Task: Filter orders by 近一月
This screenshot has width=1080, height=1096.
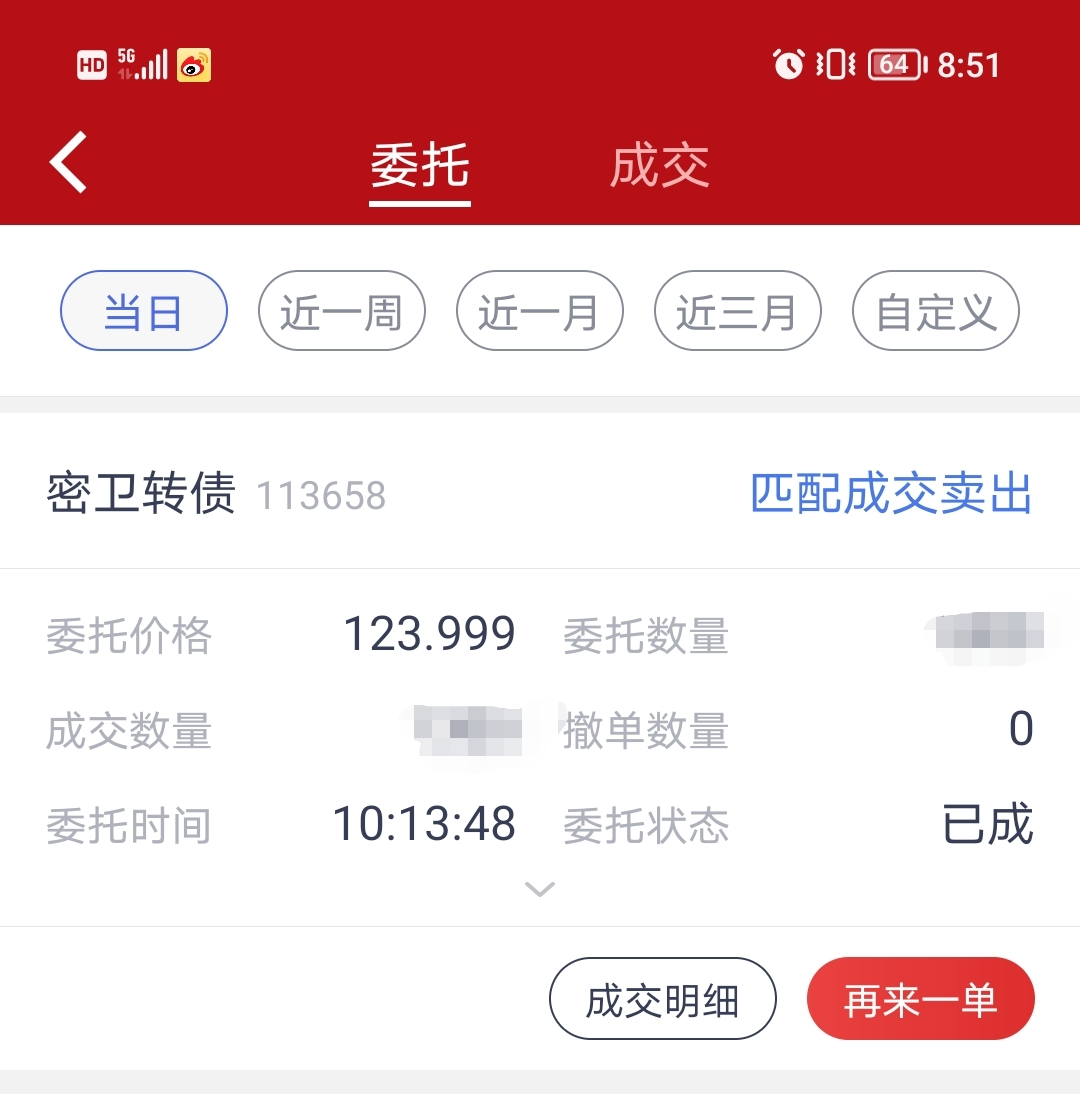Action: (540, 310)
